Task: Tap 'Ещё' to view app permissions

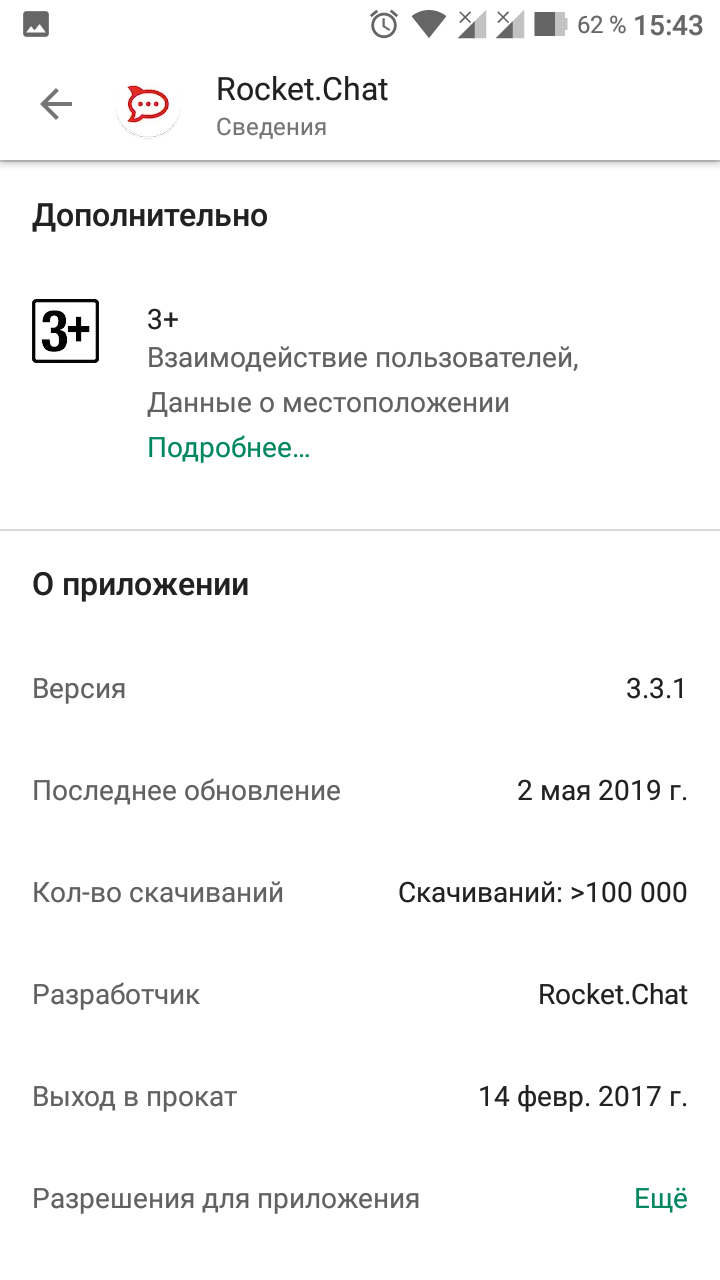Action: pos(662,1197)
